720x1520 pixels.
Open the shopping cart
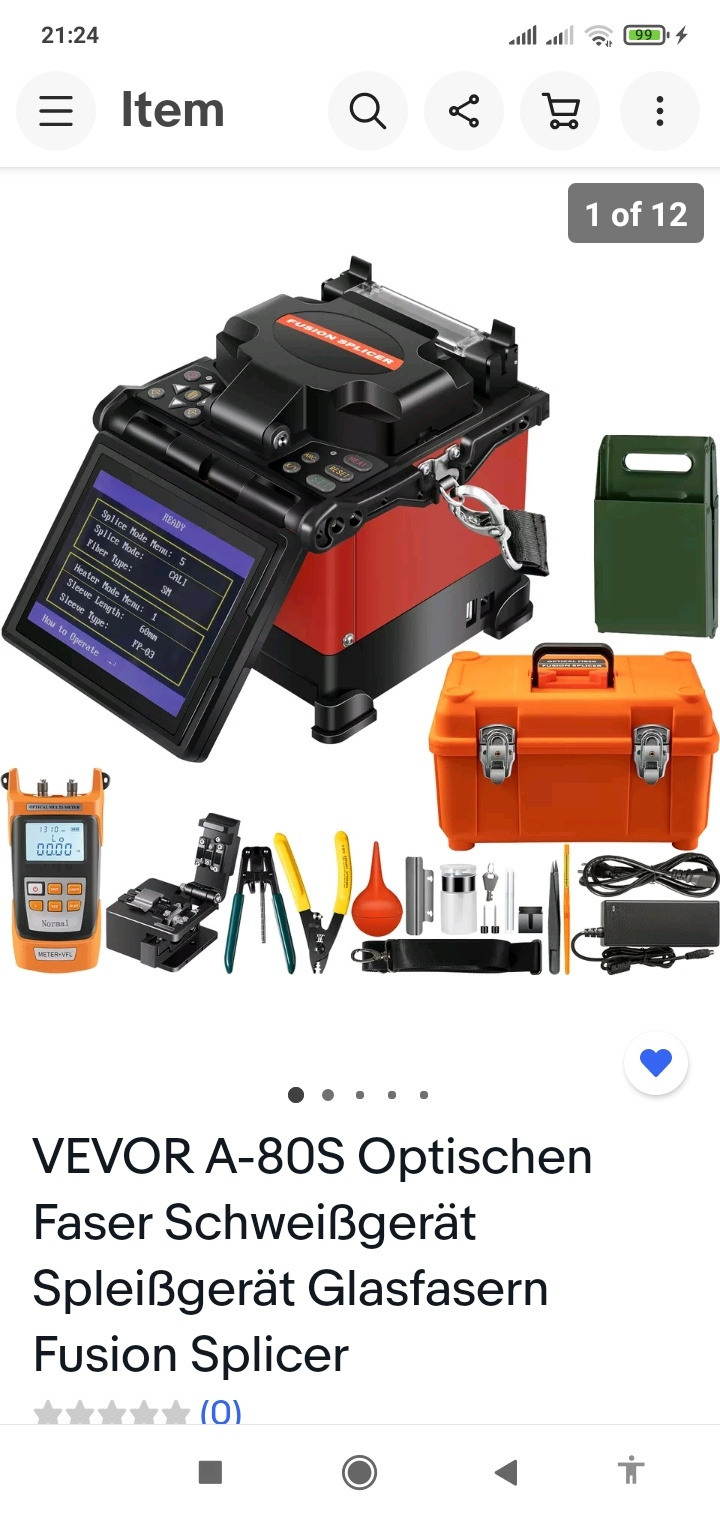tap(560, 111)
